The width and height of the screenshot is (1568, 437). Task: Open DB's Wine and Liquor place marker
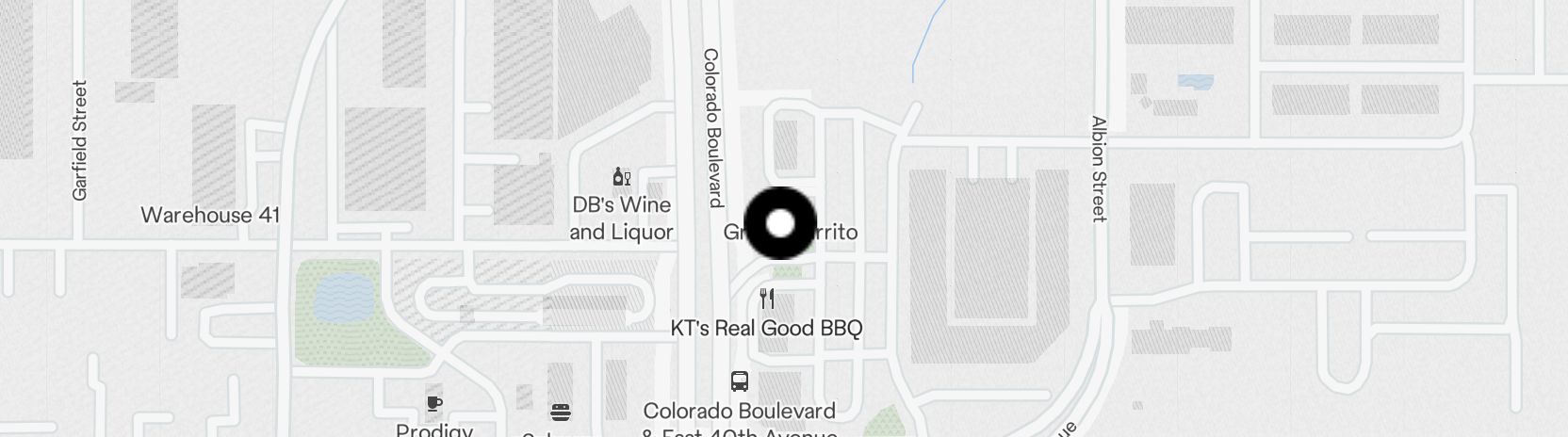(x=622, y=177)
